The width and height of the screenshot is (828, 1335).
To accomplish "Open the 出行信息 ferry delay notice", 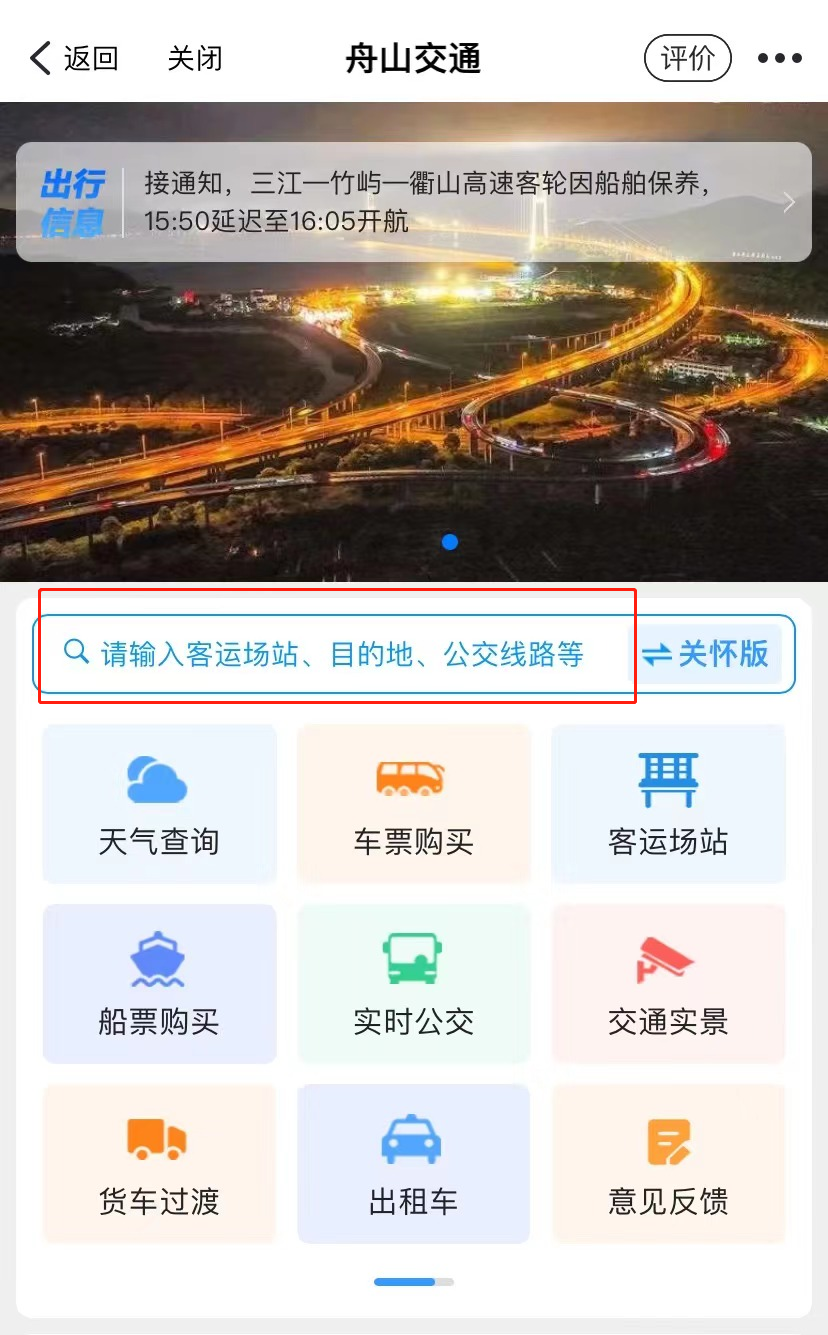I will click(x=413, y=202).
